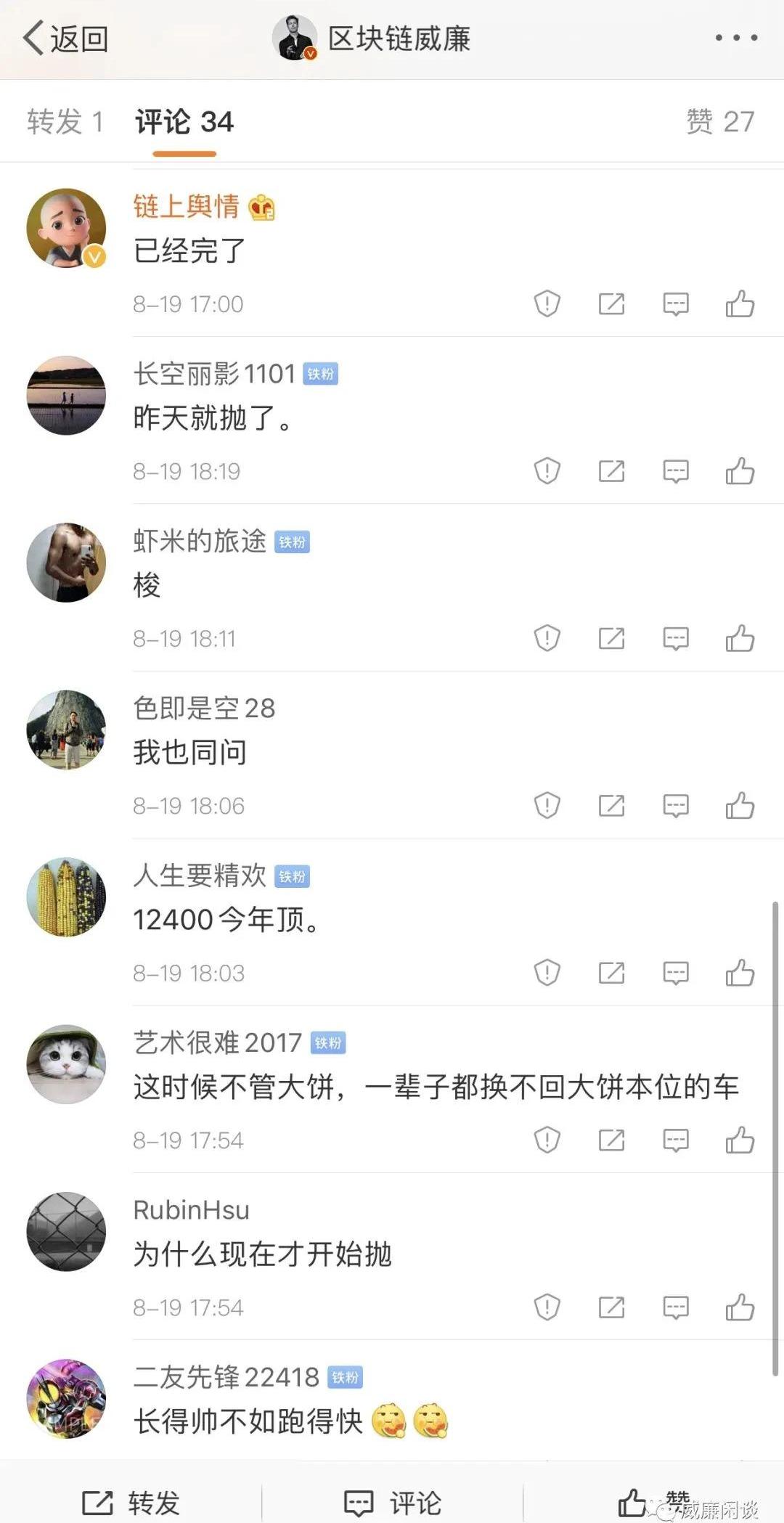The height and width of the screenshot is (1523, 784).
Task: Report 艺术很难2017's comment
Action: pos(547,1140)
